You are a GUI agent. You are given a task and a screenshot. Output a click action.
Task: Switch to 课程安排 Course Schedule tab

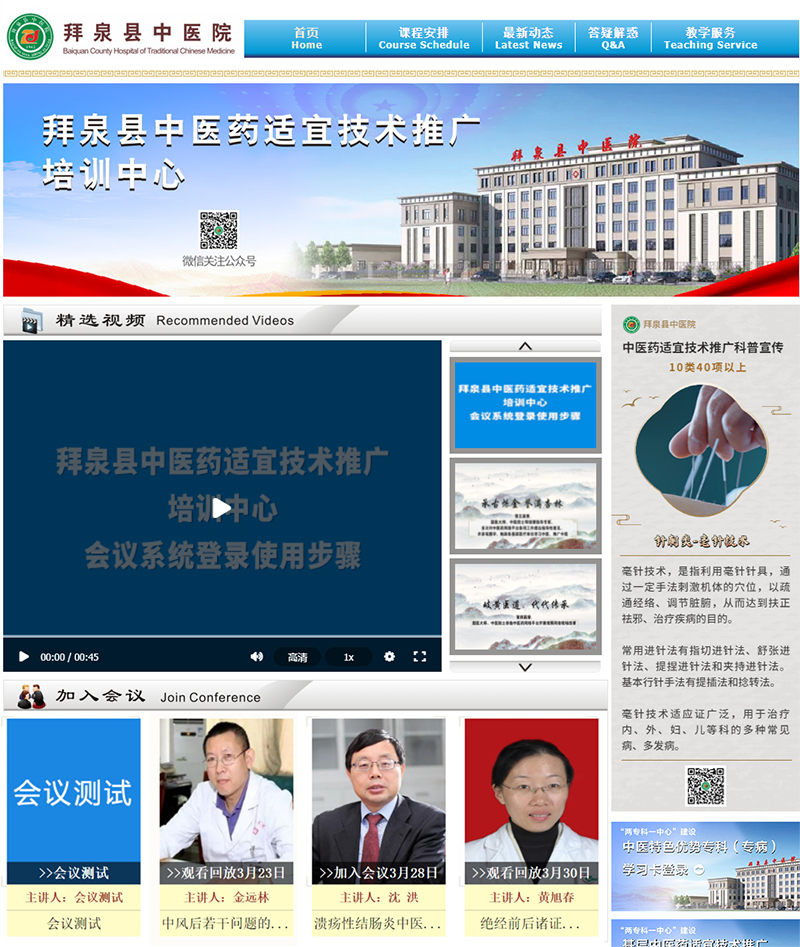coord(424,38)
